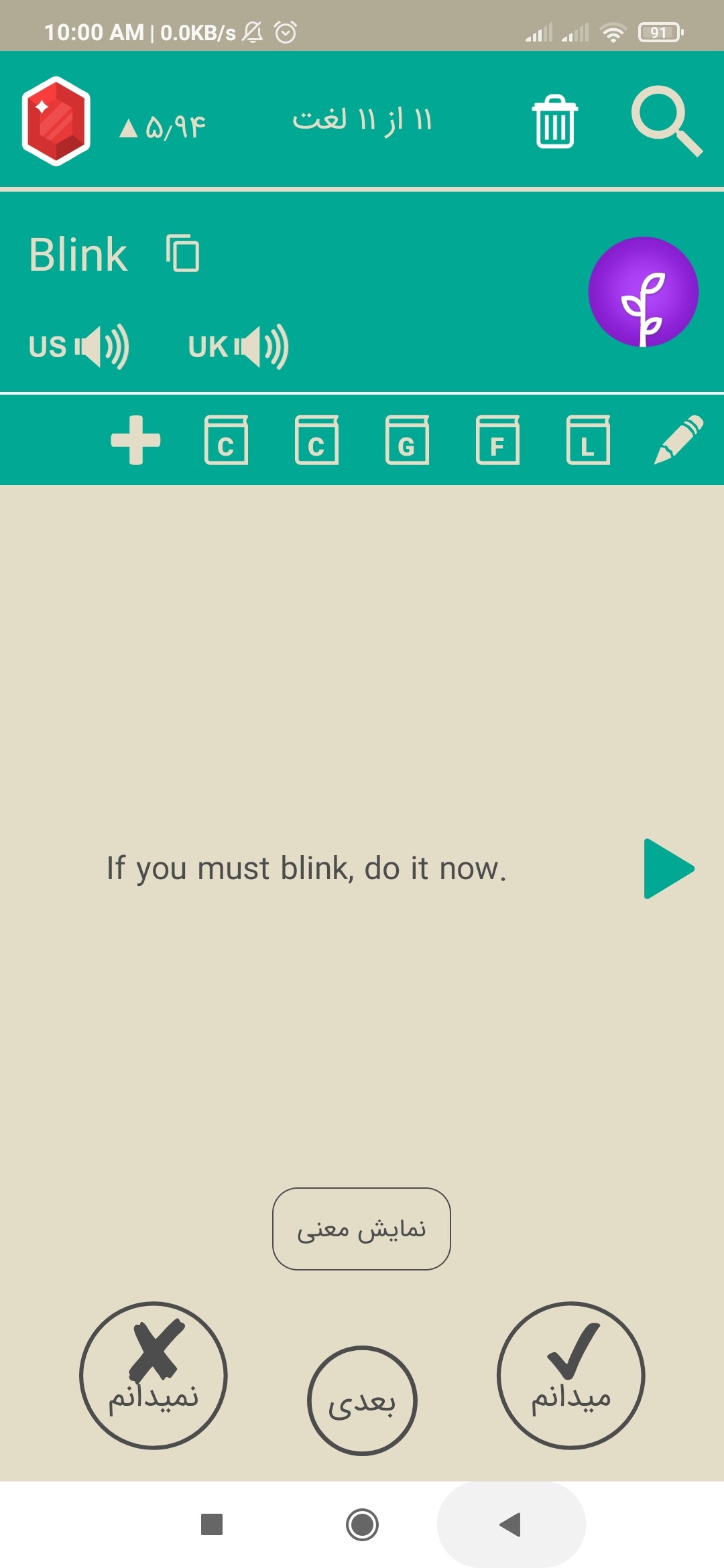Tap the system back button
The image size is (724, 1568).
pos(511,1524)
